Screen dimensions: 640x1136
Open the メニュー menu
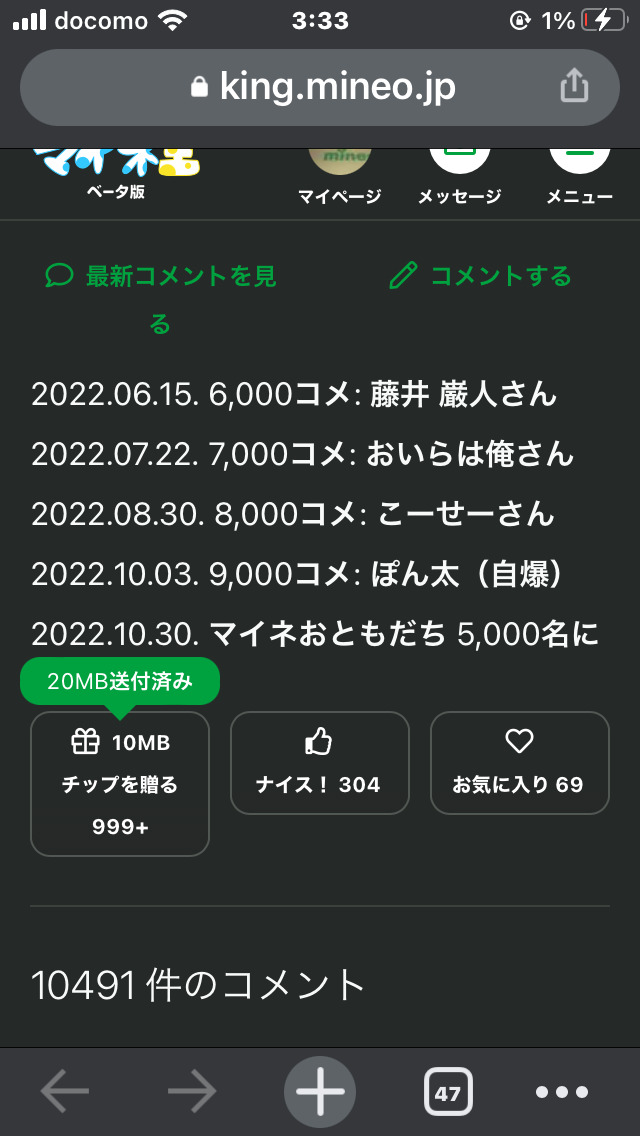(579, 175)
